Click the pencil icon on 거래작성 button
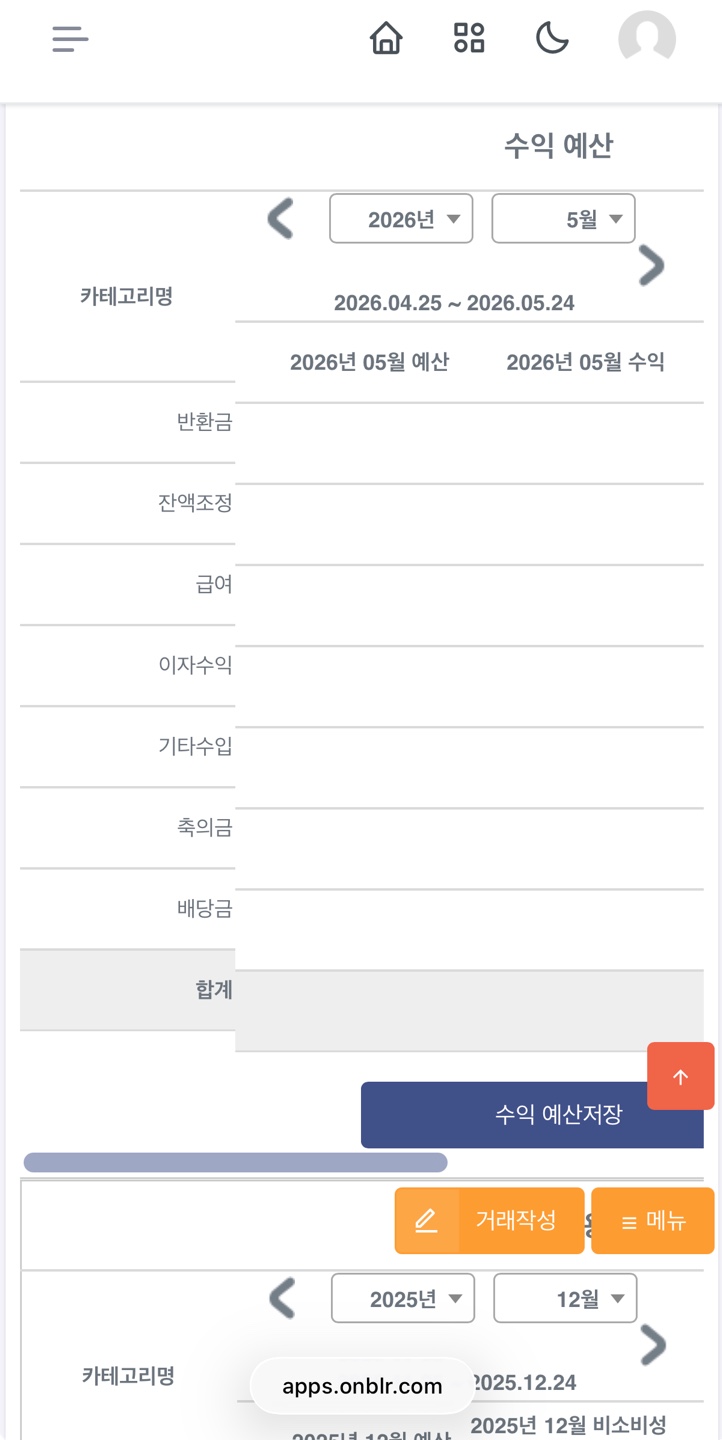 tap(428, 1220)
